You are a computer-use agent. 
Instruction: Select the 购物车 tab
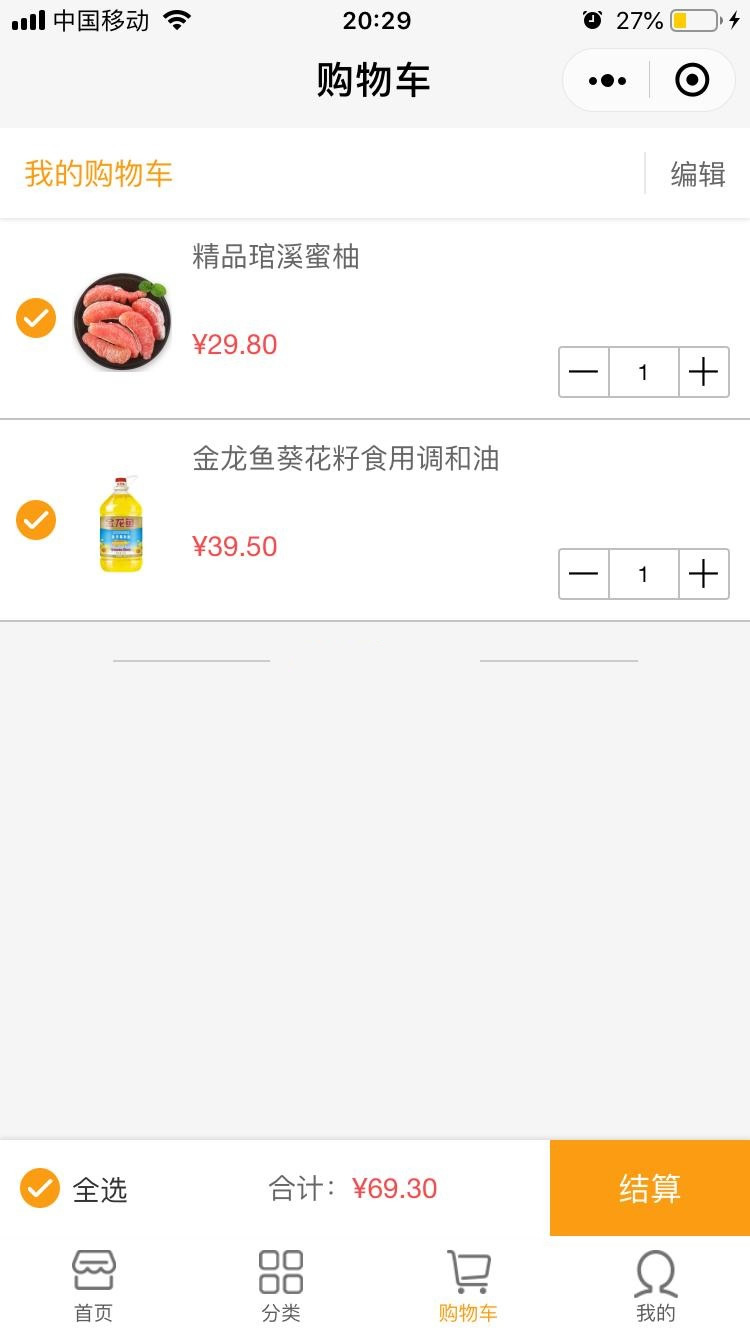click(x=468, y=1286)
